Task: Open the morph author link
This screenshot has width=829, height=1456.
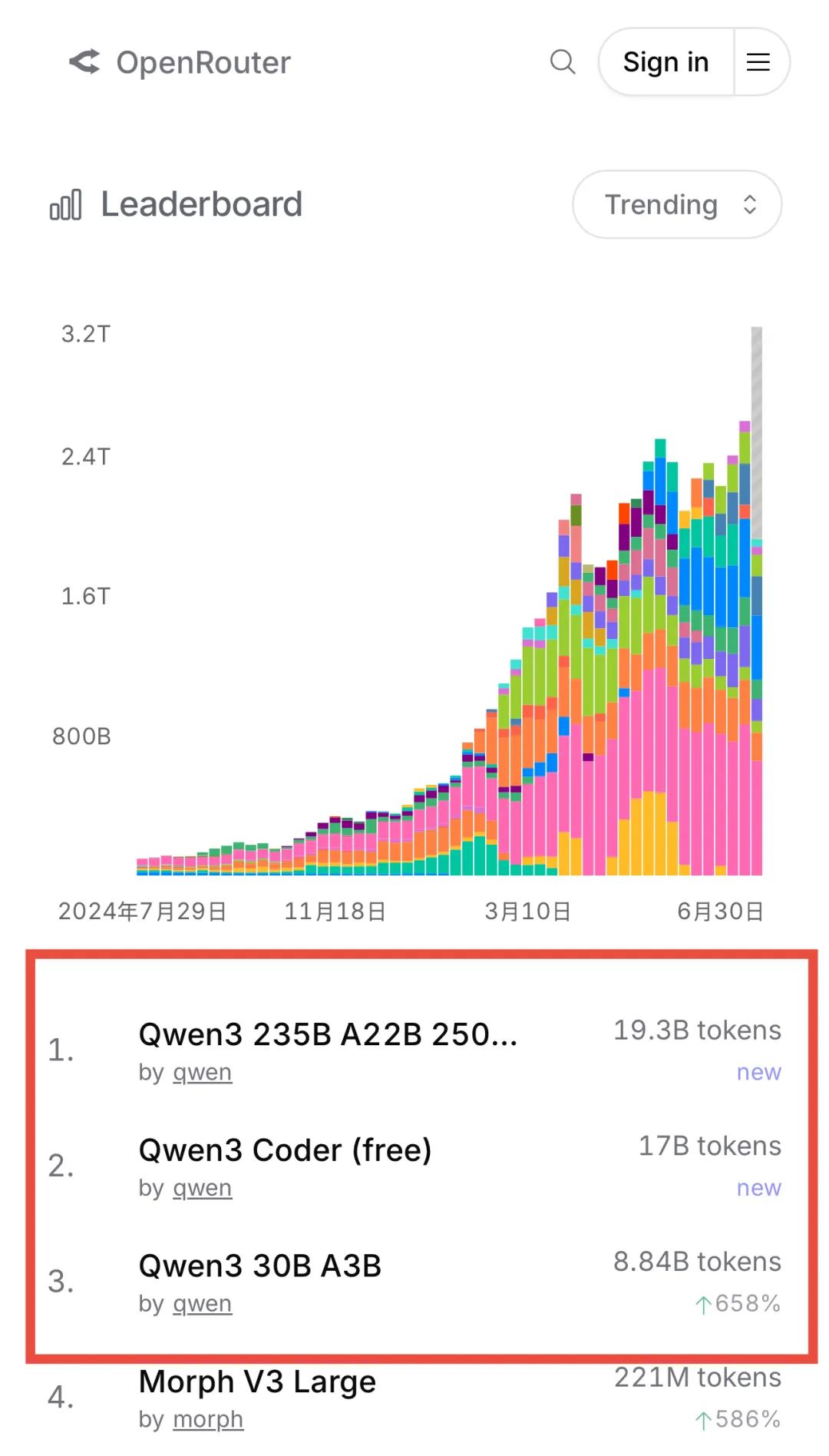Action: point(208,1420)
